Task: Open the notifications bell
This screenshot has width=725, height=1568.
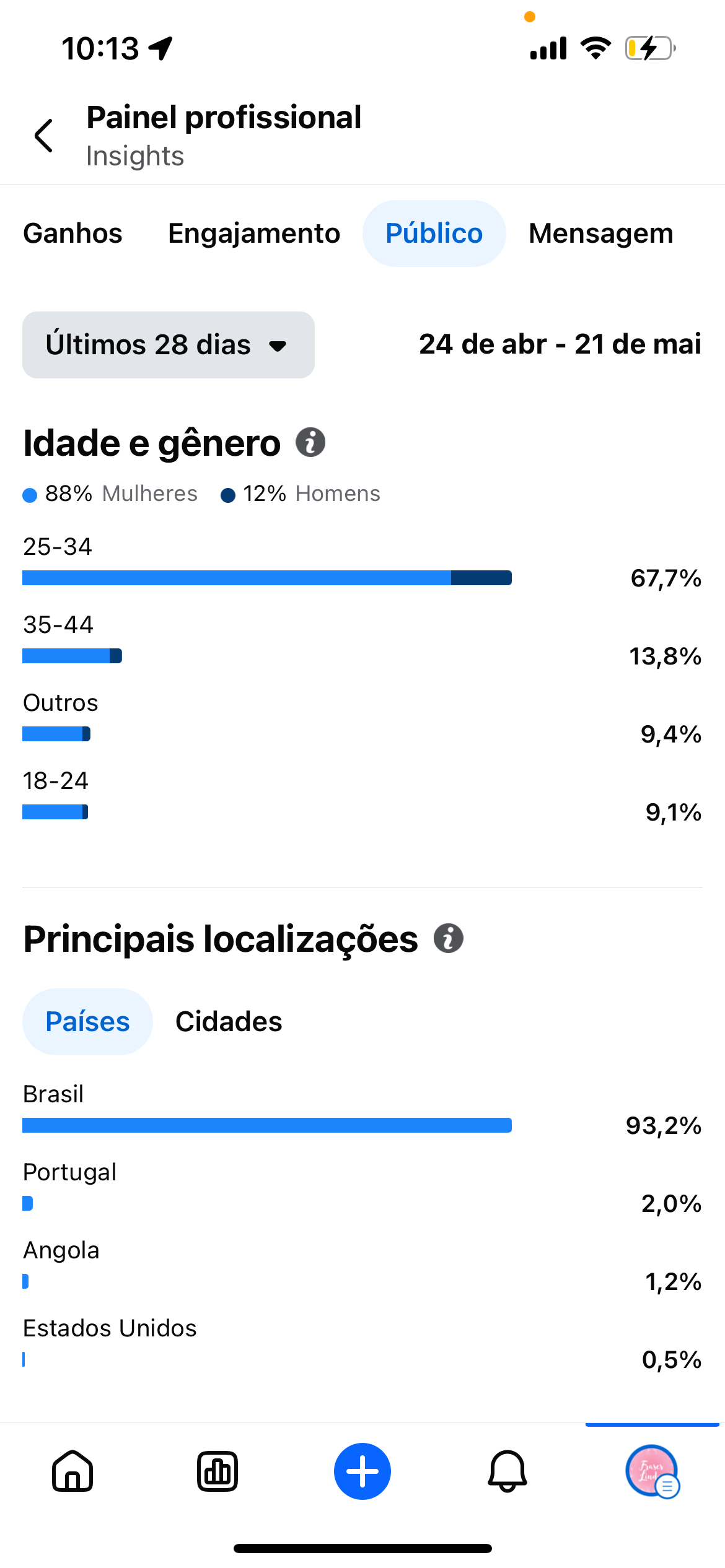Action: coord(507,1471)
